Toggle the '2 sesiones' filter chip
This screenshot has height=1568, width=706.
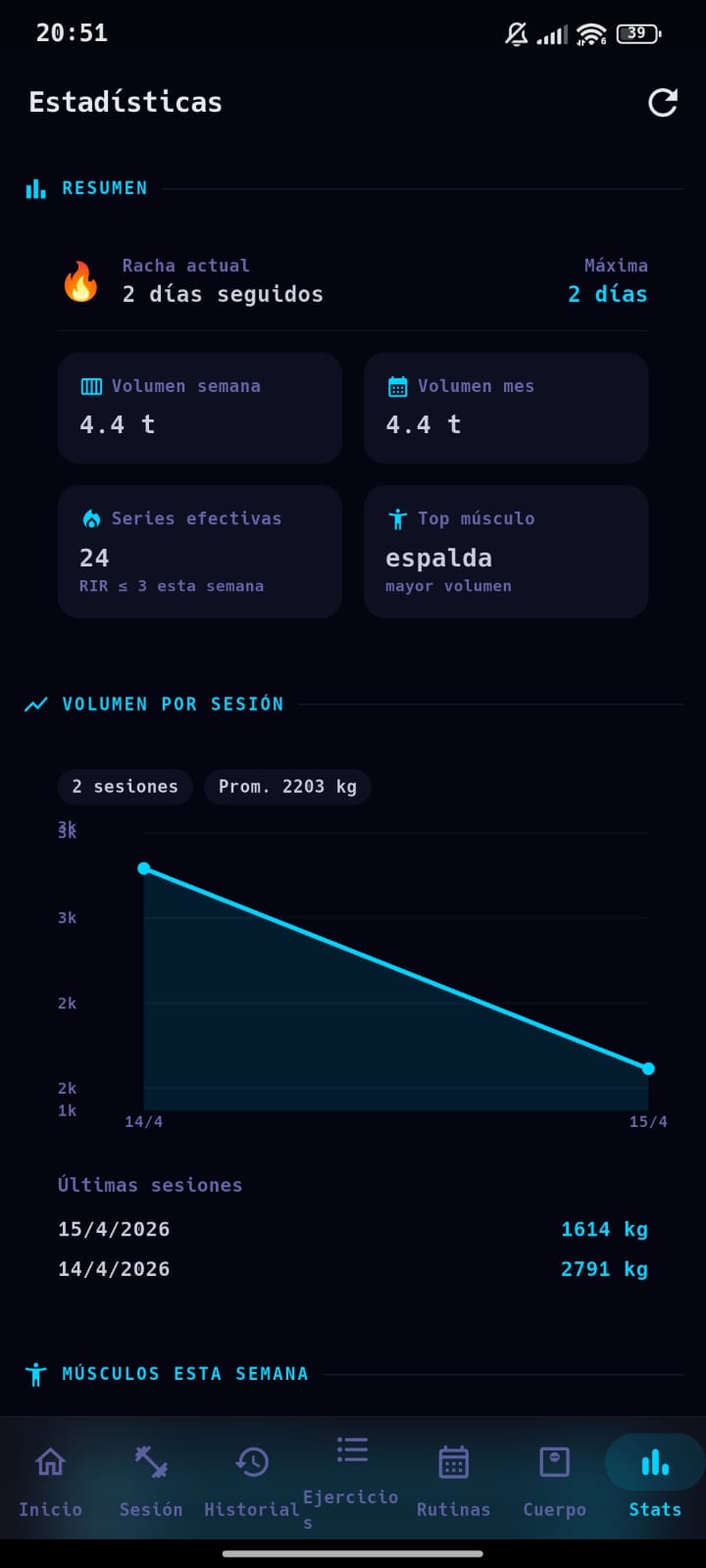pyautogui.click(x=125, y=786)
